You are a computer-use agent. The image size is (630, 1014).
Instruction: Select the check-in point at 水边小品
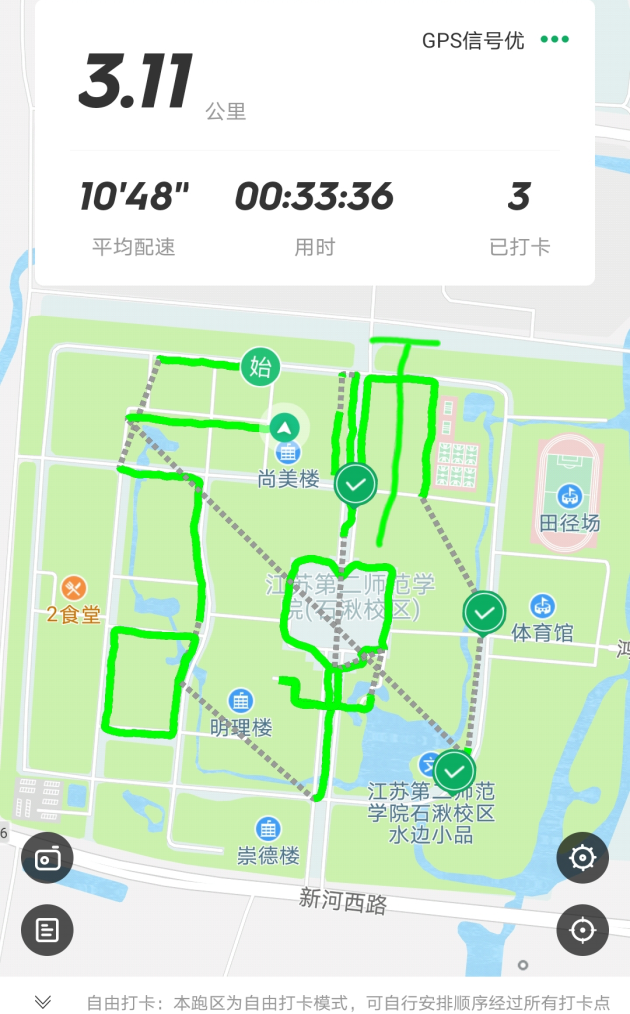(x=455, y=771)
